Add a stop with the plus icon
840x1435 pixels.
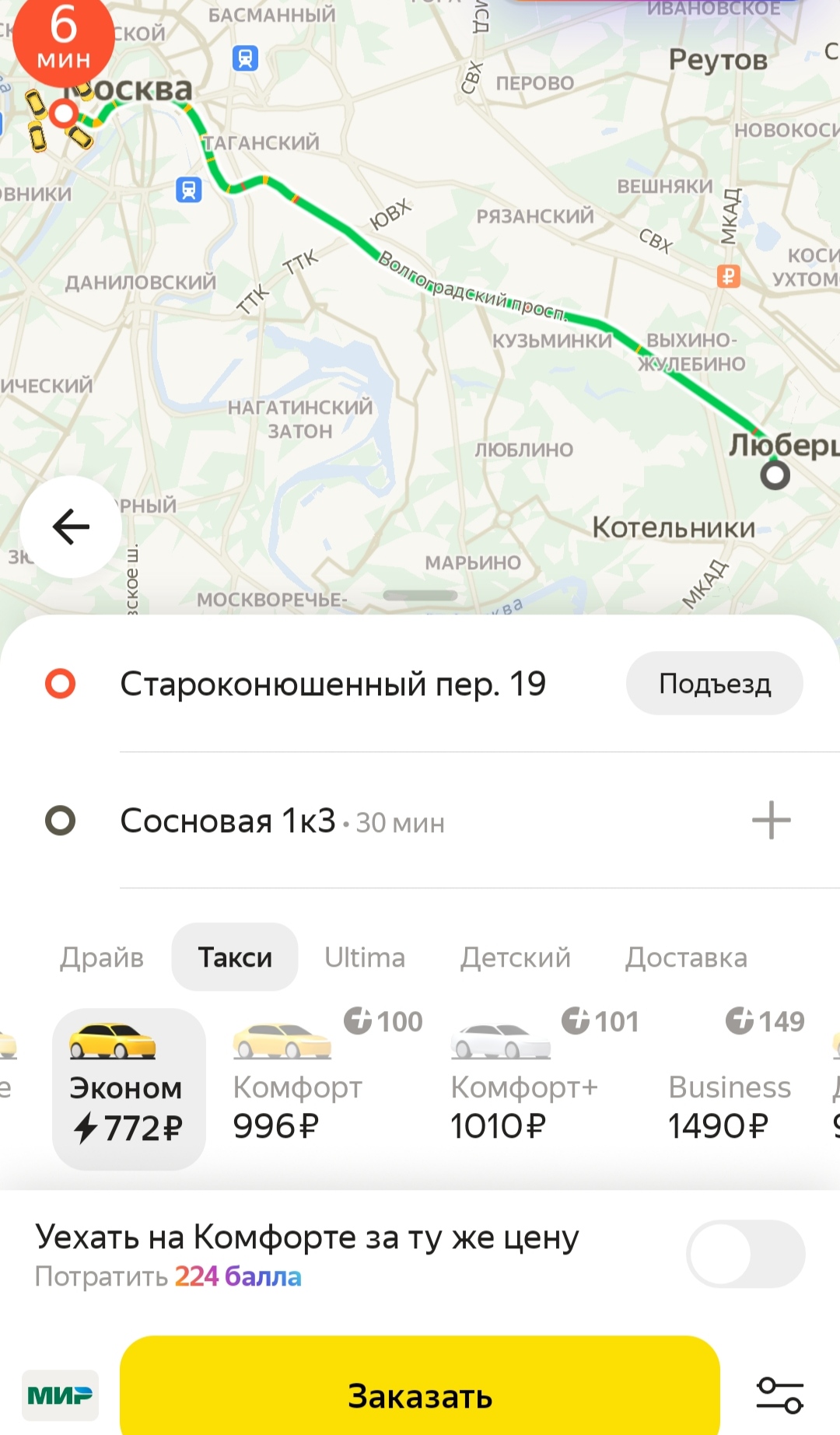771,821
